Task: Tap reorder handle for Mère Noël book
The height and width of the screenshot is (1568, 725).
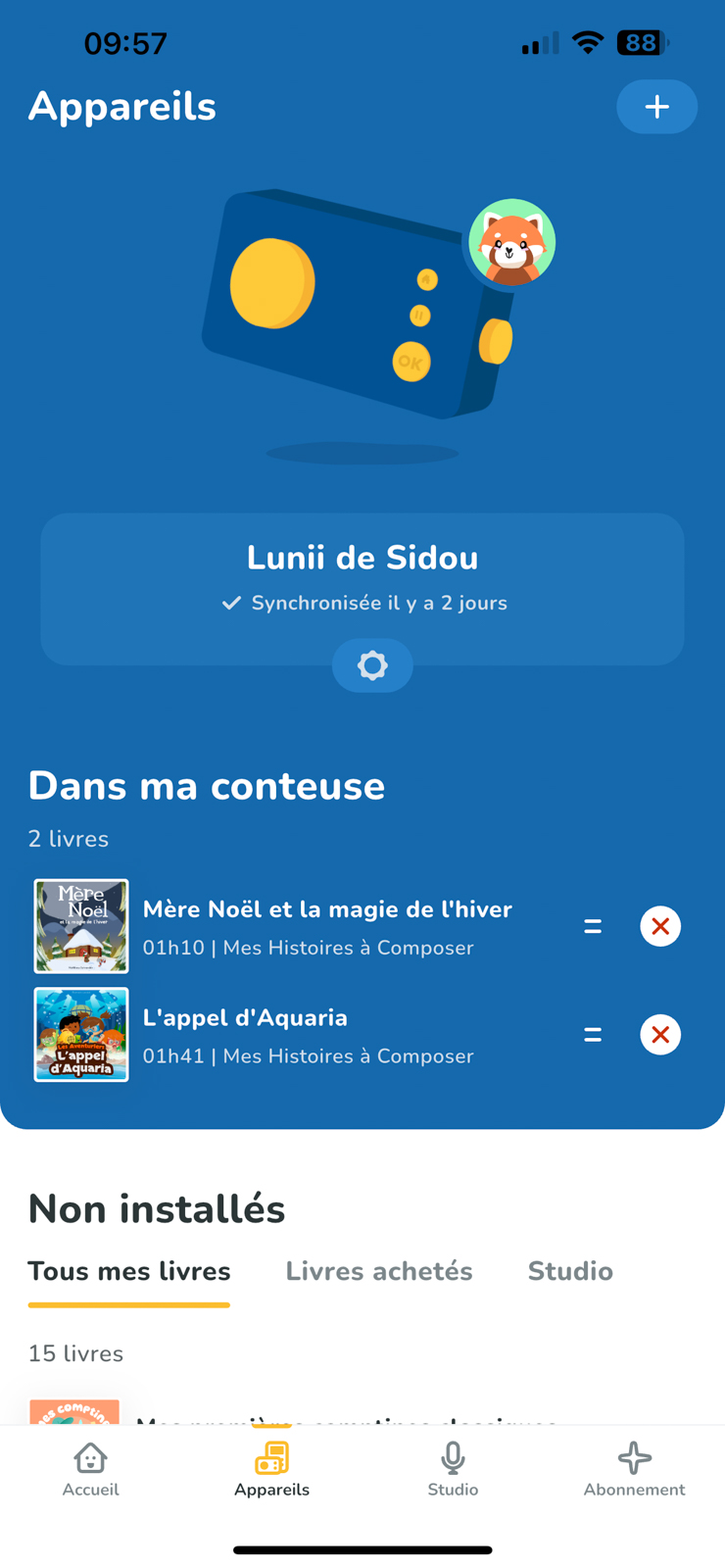Action: (593, 926)
